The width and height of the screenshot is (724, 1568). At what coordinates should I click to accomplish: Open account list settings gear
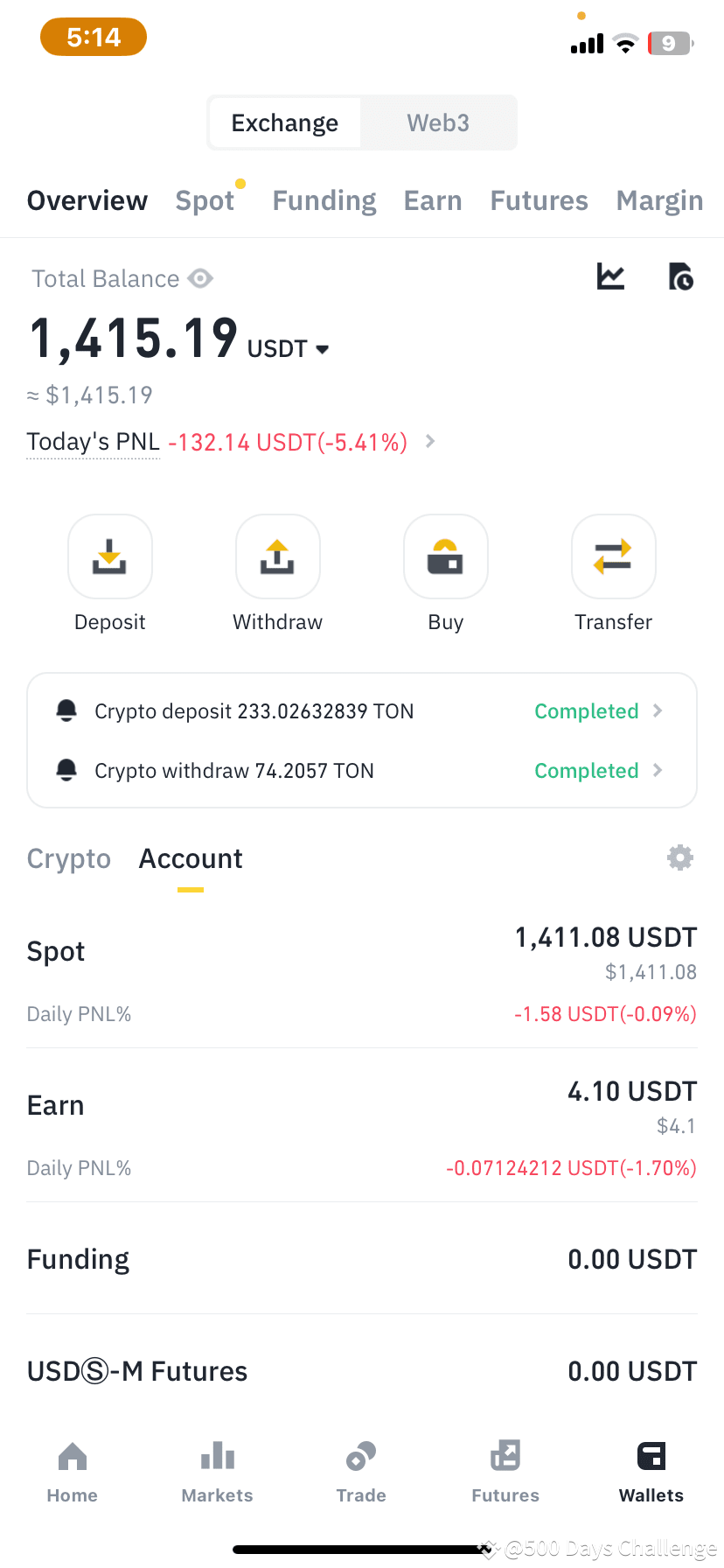point(680,857)
